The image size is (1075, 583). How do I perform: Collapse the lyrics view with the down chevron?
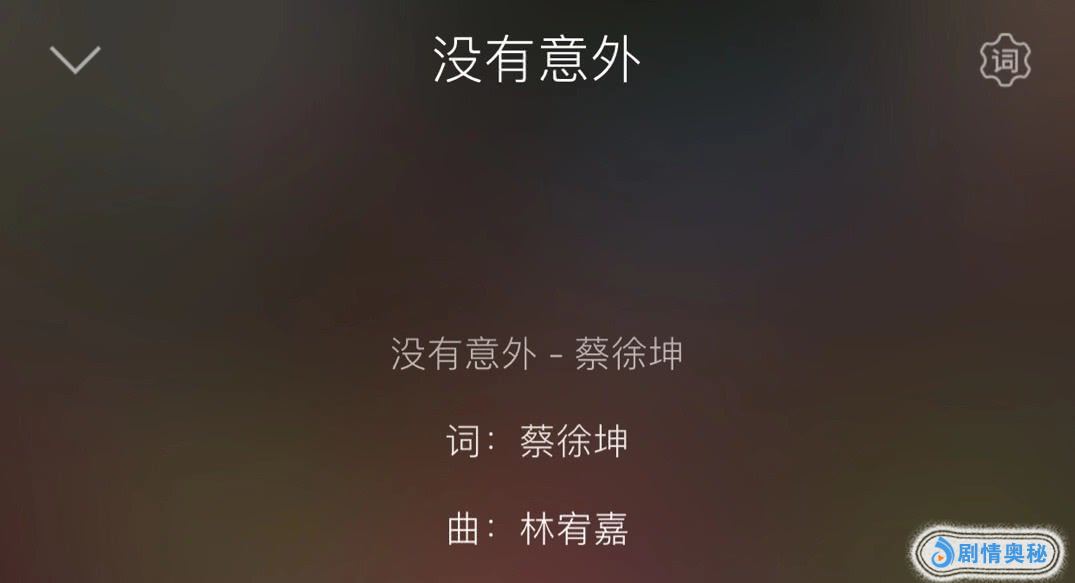[76, 60]
